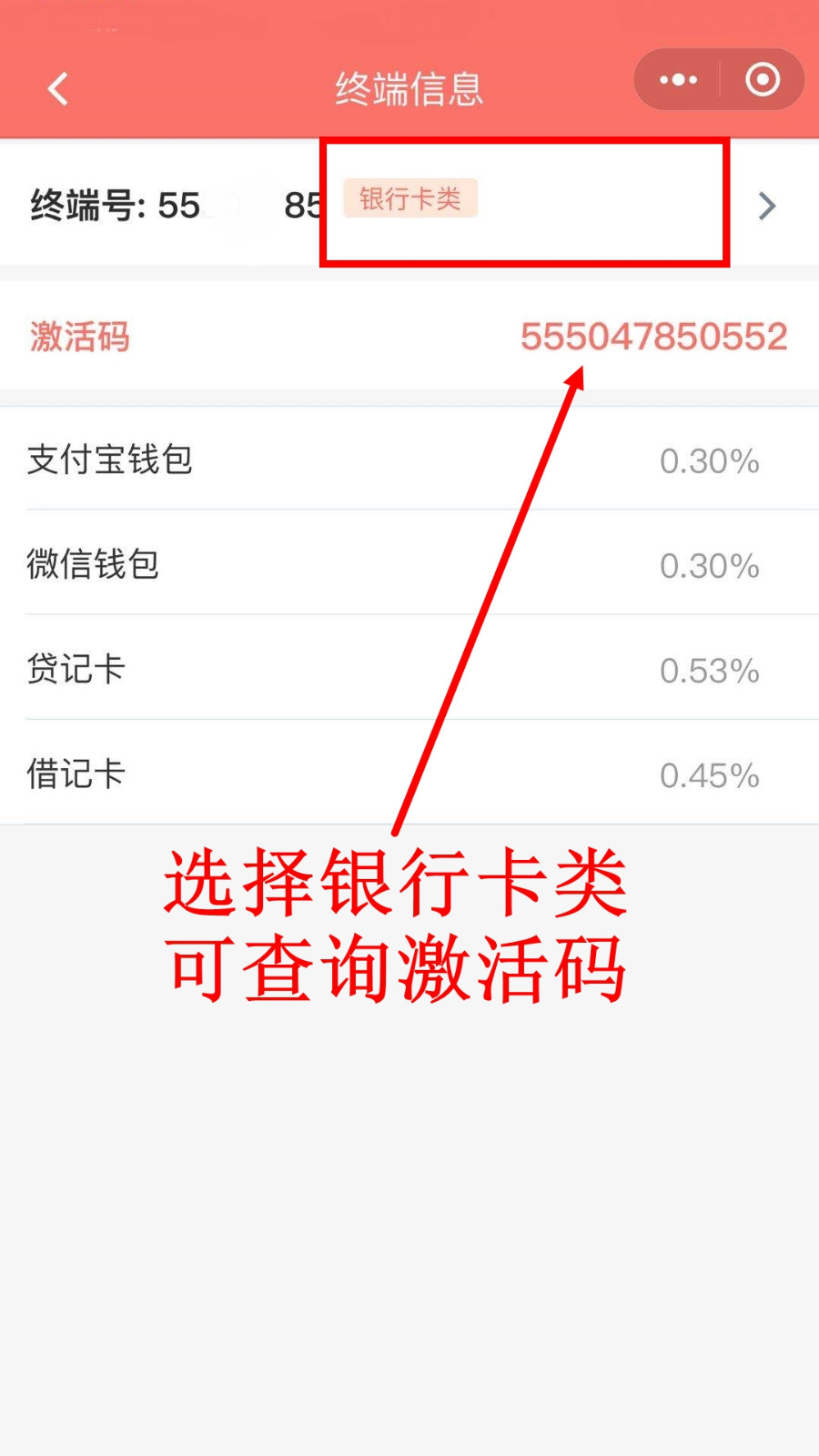This screenshot has height=1456, width=819.
Task: Tap the 微信钱包 wallet row icon
Action: pyautogui.click(x=93, y=565)
